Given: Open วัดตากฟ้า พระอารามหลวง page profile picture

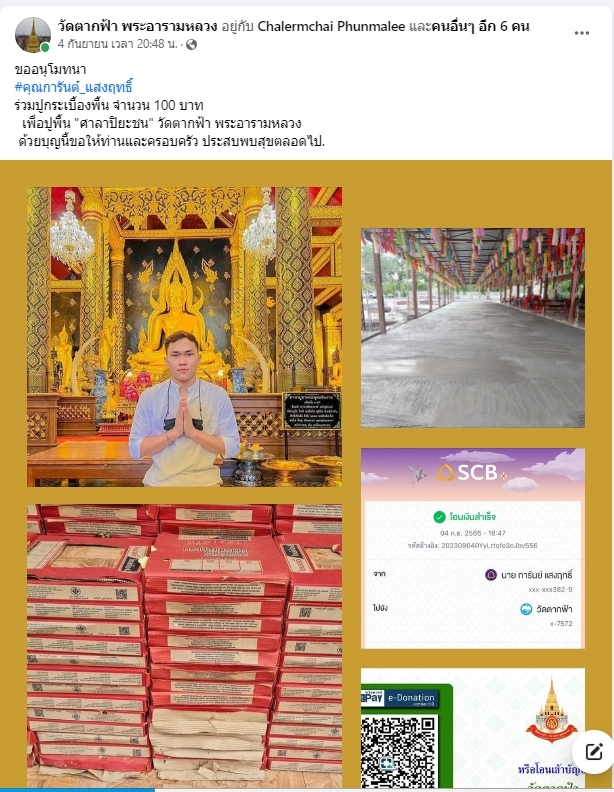Looking at the screenshot, I should [33, 35].
